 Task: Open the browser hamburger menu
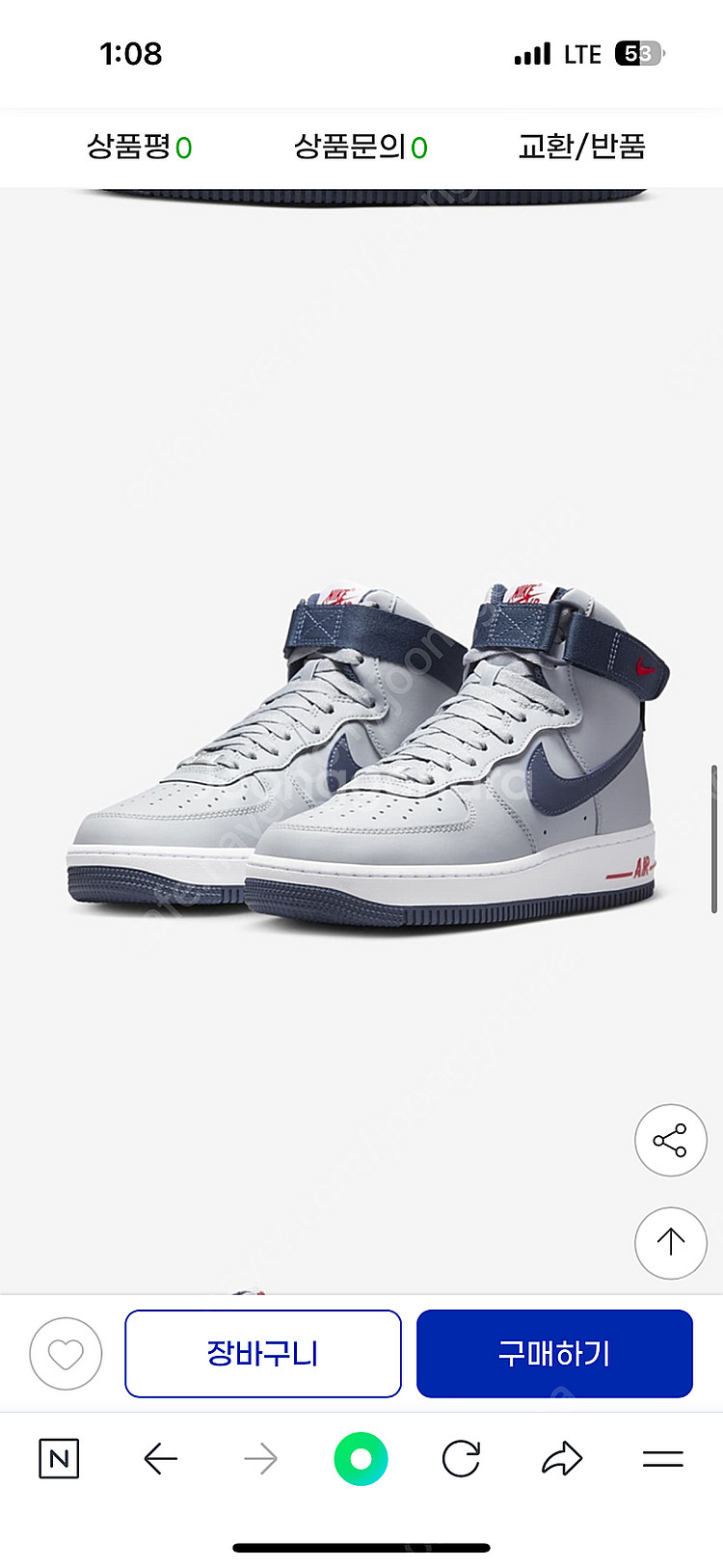point(662,1459)
